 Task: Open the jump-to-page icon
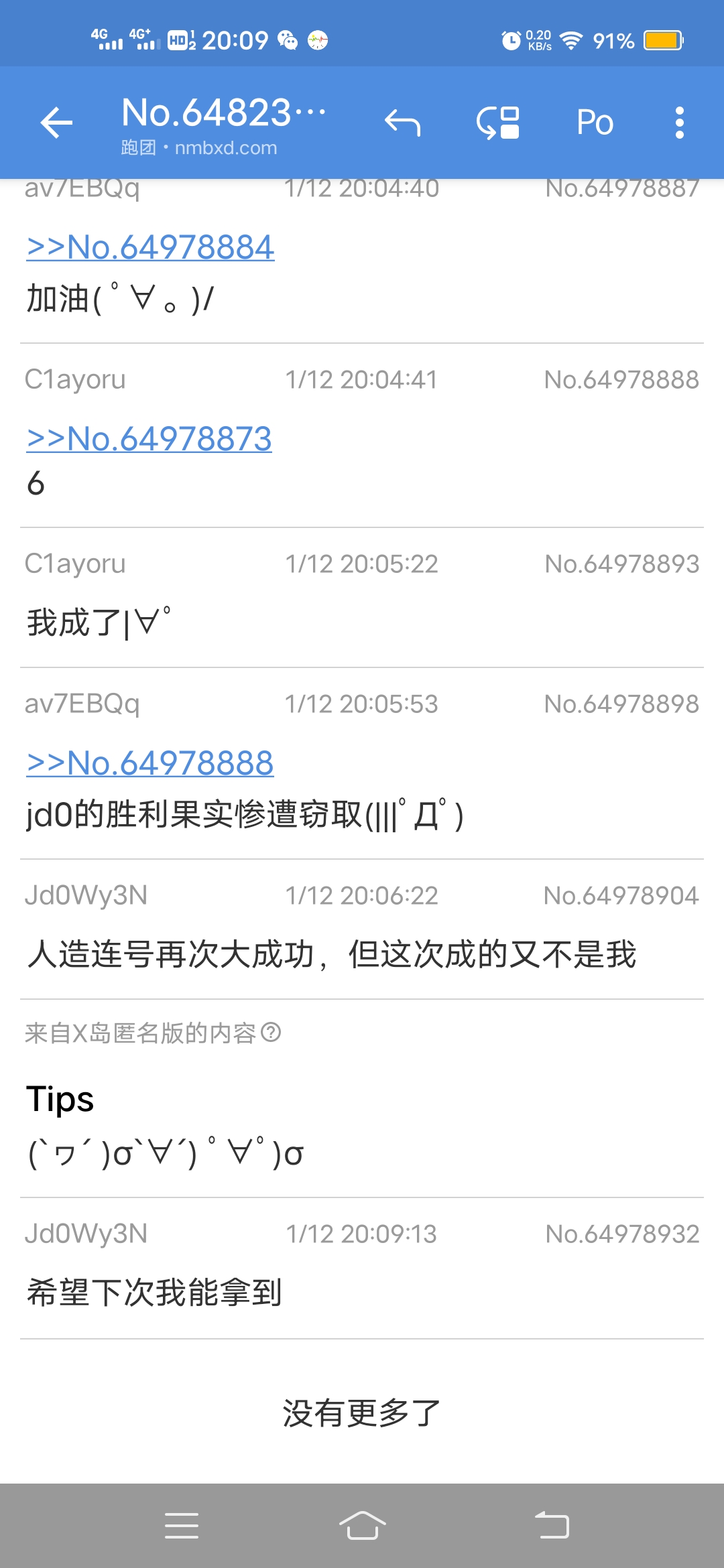pos(498,123)
